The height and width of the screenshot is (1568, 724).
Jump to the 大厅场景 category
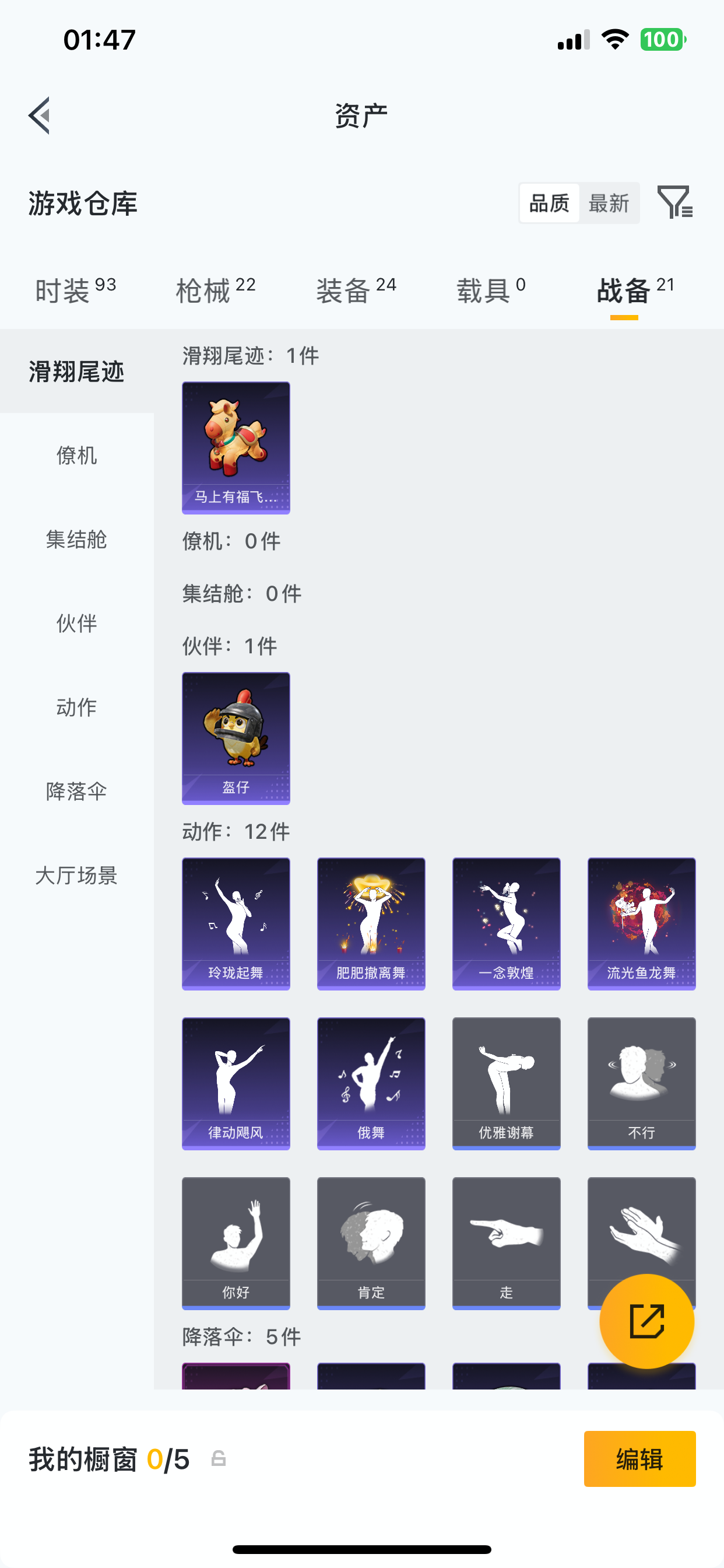coord(77,876)
